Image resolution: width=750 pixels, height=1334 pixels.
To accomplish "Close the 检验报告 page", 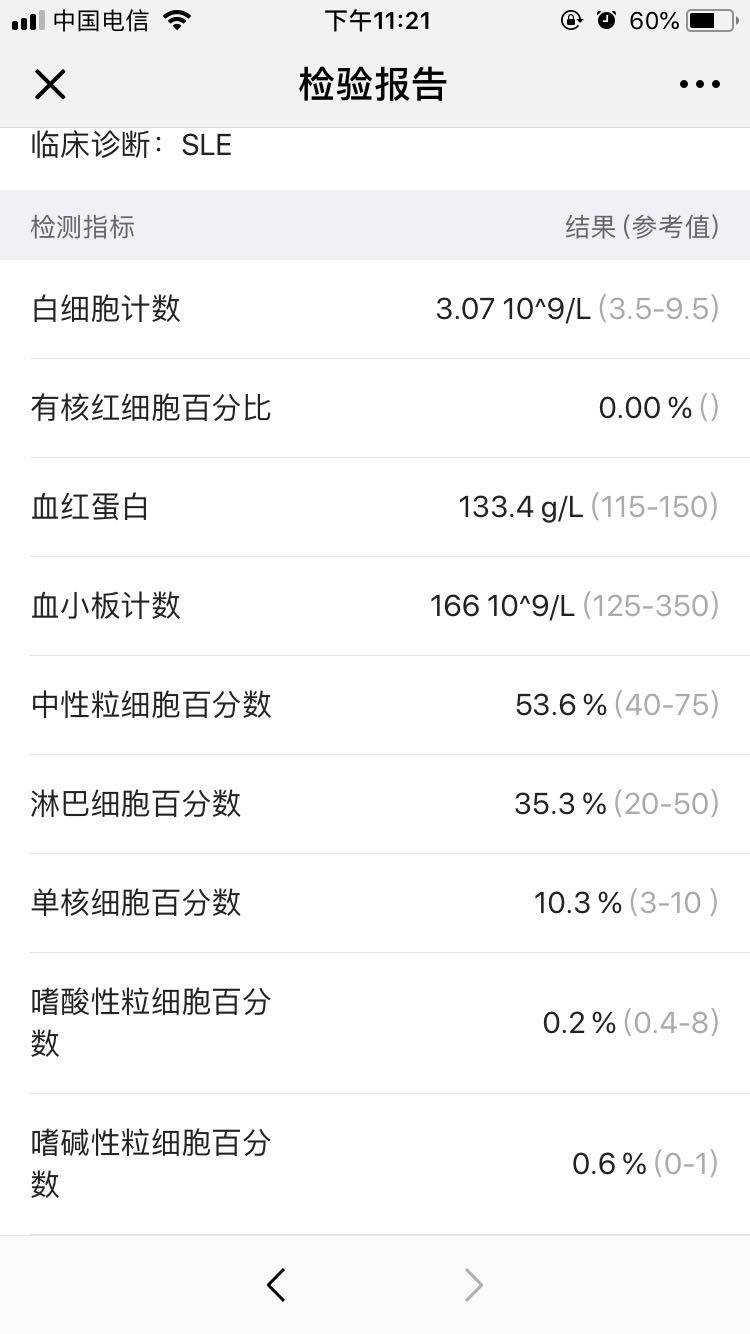I will 50,85.
